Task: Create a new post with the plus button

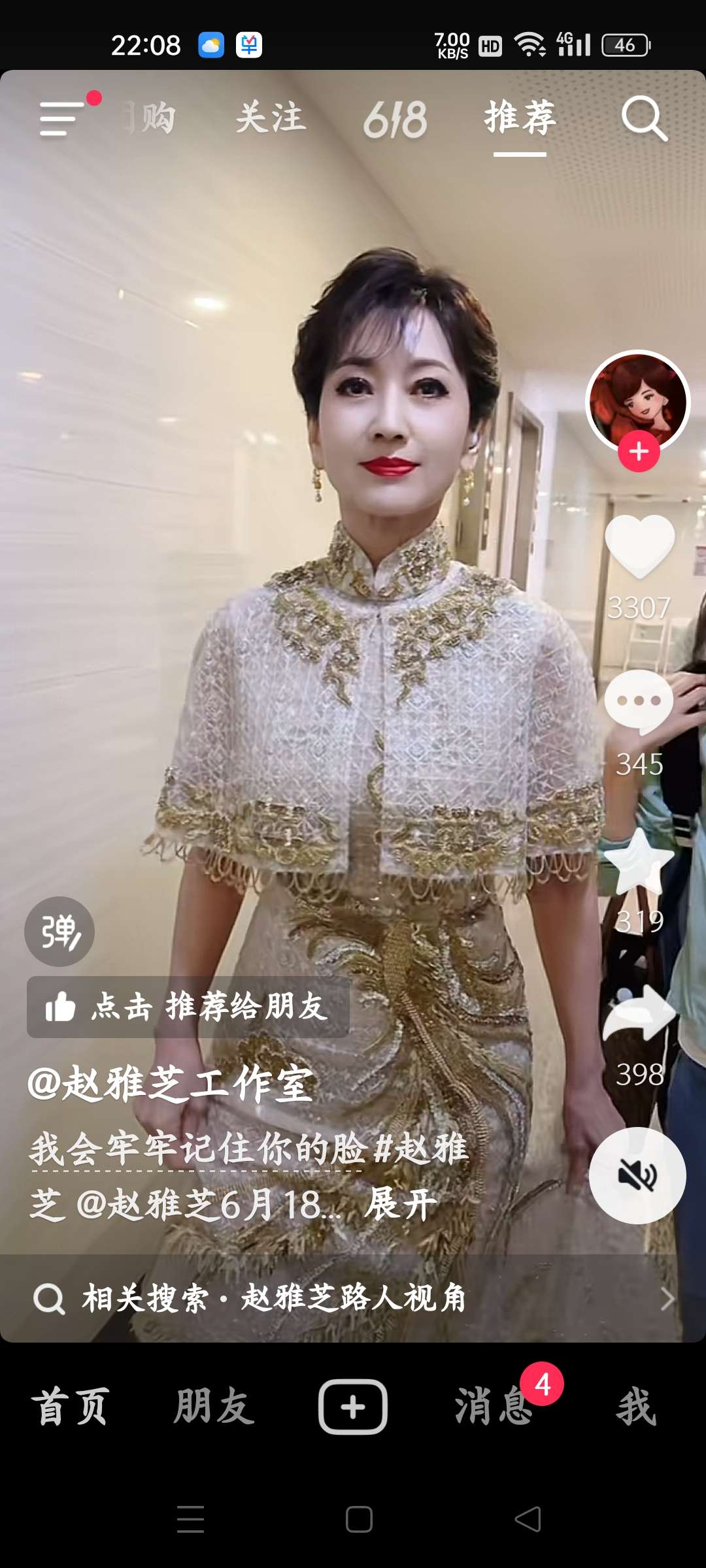Action: click(353, 1407)
